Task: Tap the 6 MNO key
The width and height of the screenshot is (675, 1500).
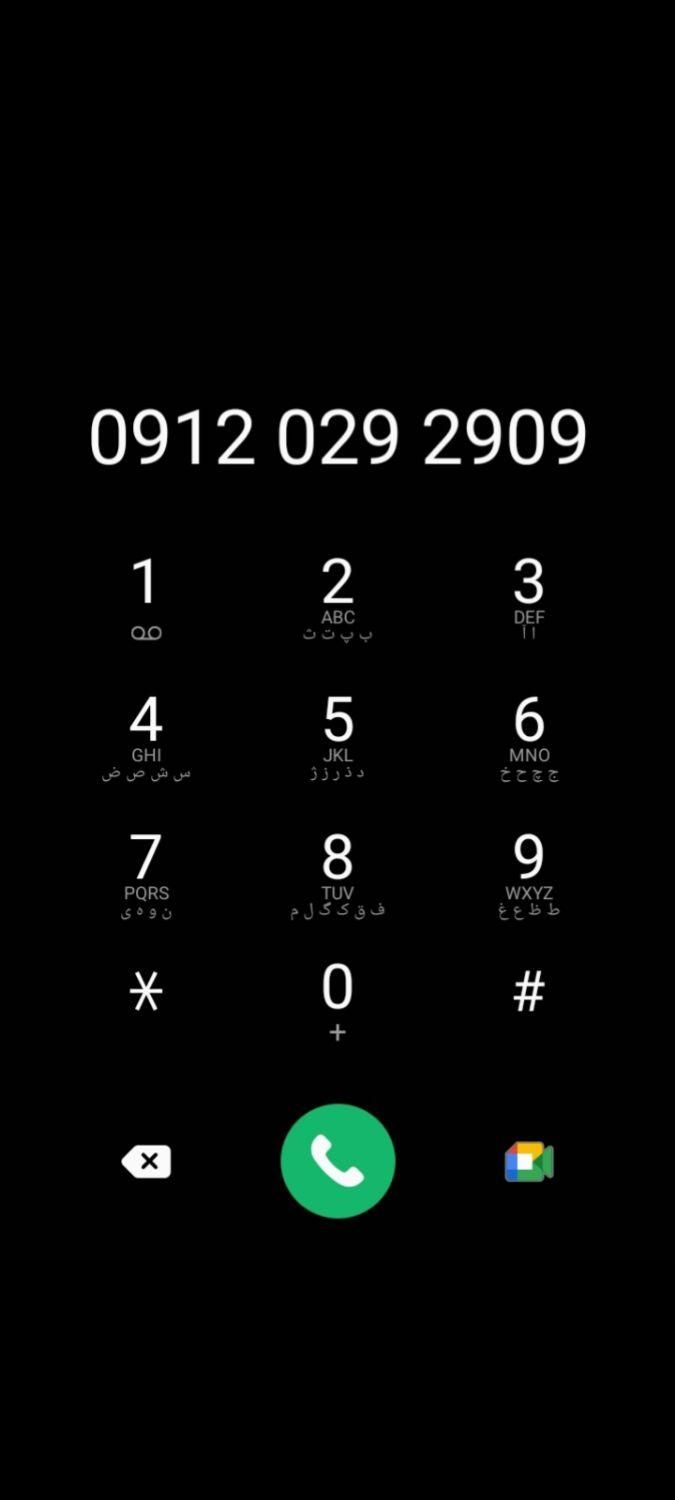Action: coord(528,733)
